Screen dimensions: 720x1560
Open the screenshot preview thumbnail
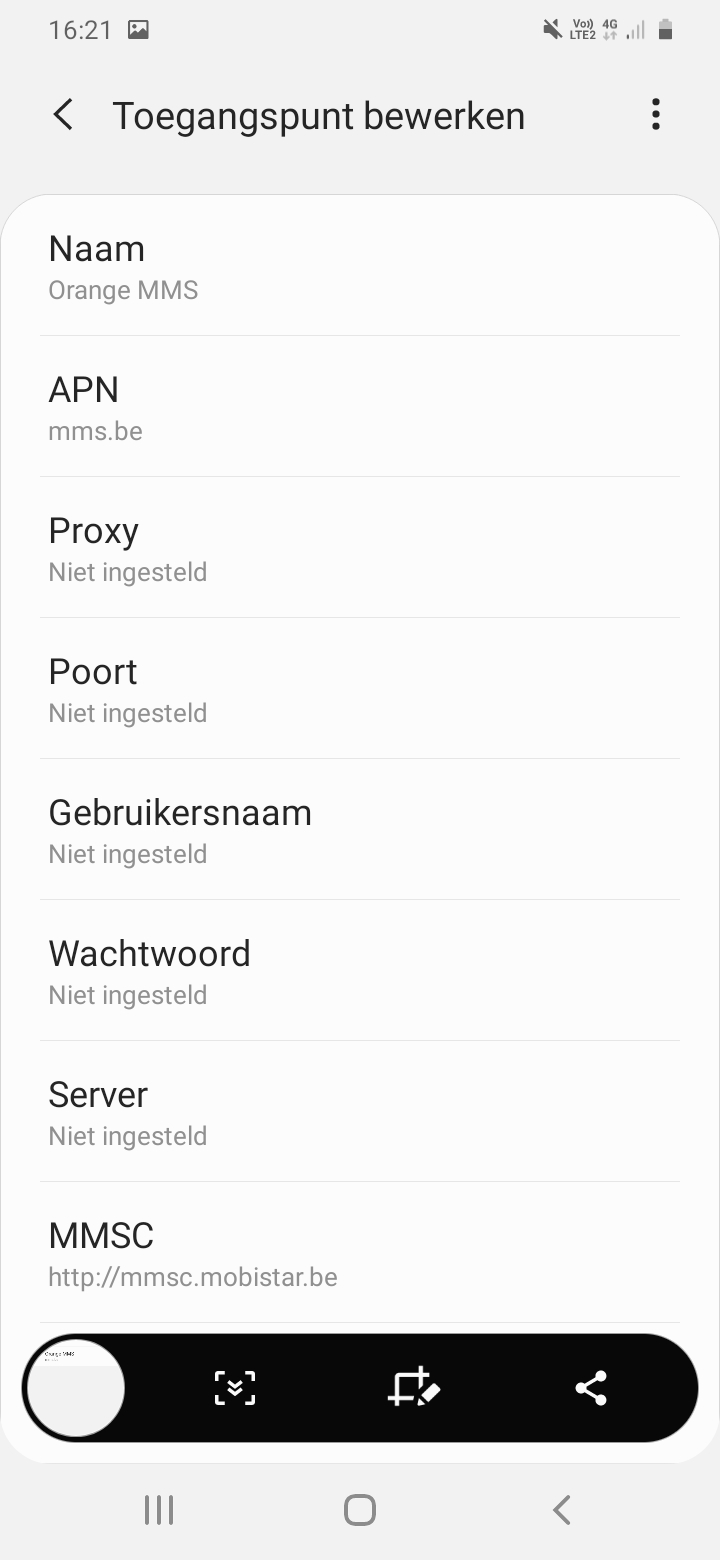(75, 1388)
